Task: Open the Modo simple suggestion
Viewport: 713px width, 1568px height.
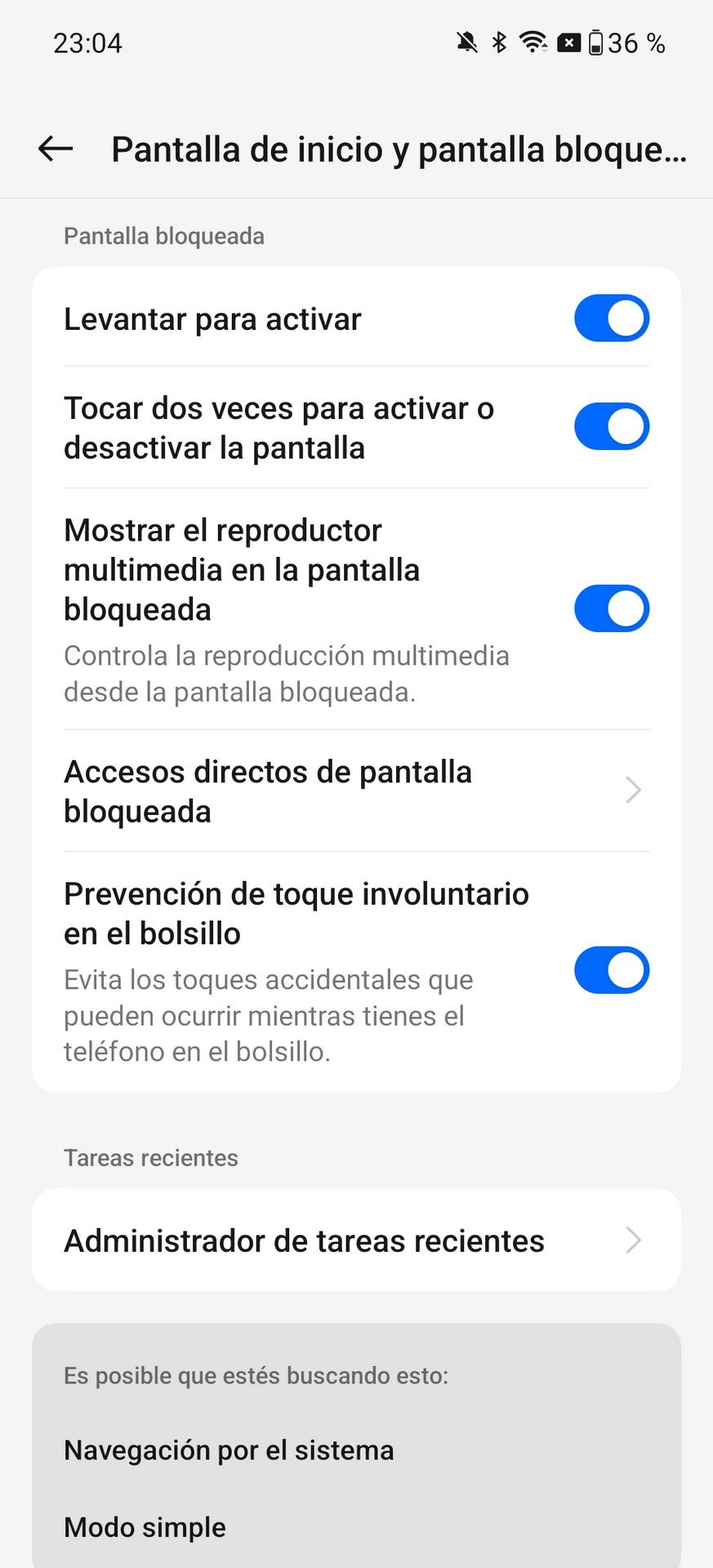Action: [145, 1527]
